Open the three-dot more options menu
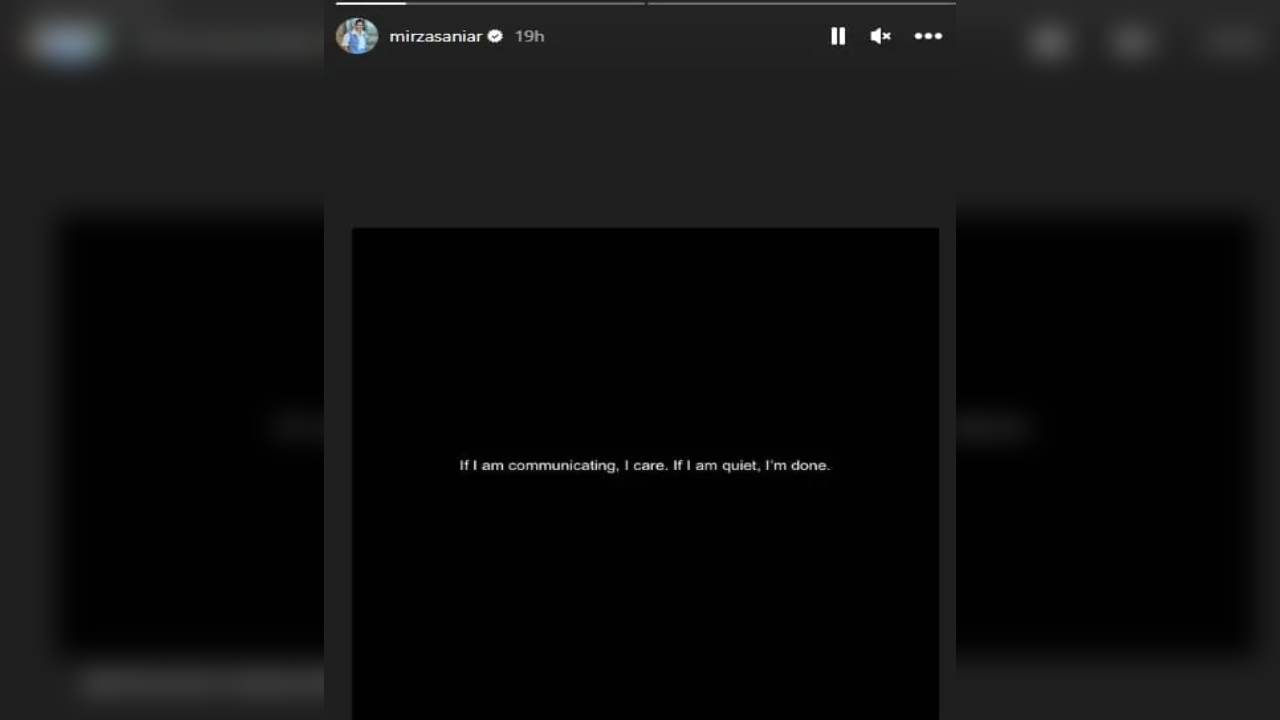Viewport: 1280px width, 720px height. [928, 36]
